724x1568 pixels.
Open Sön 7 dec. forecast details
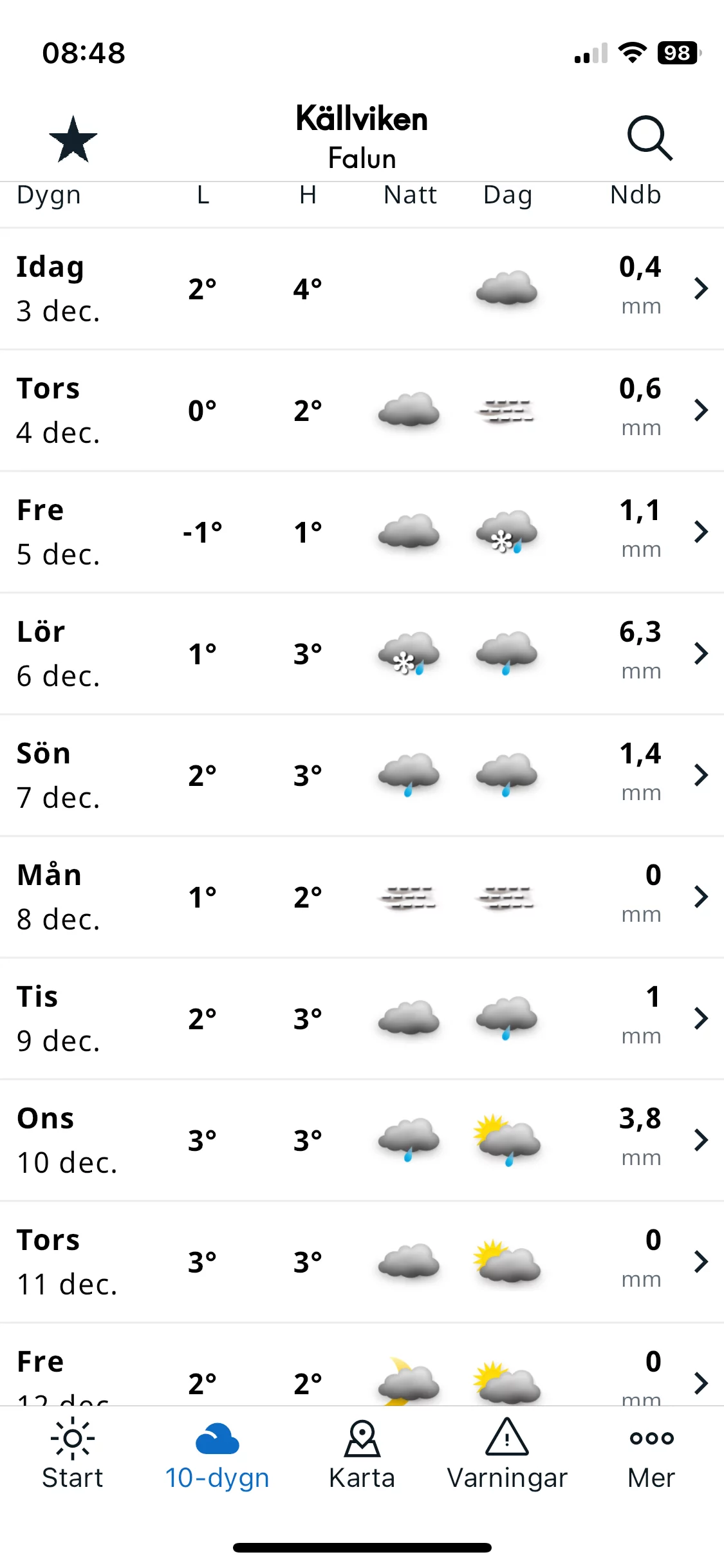362,775
